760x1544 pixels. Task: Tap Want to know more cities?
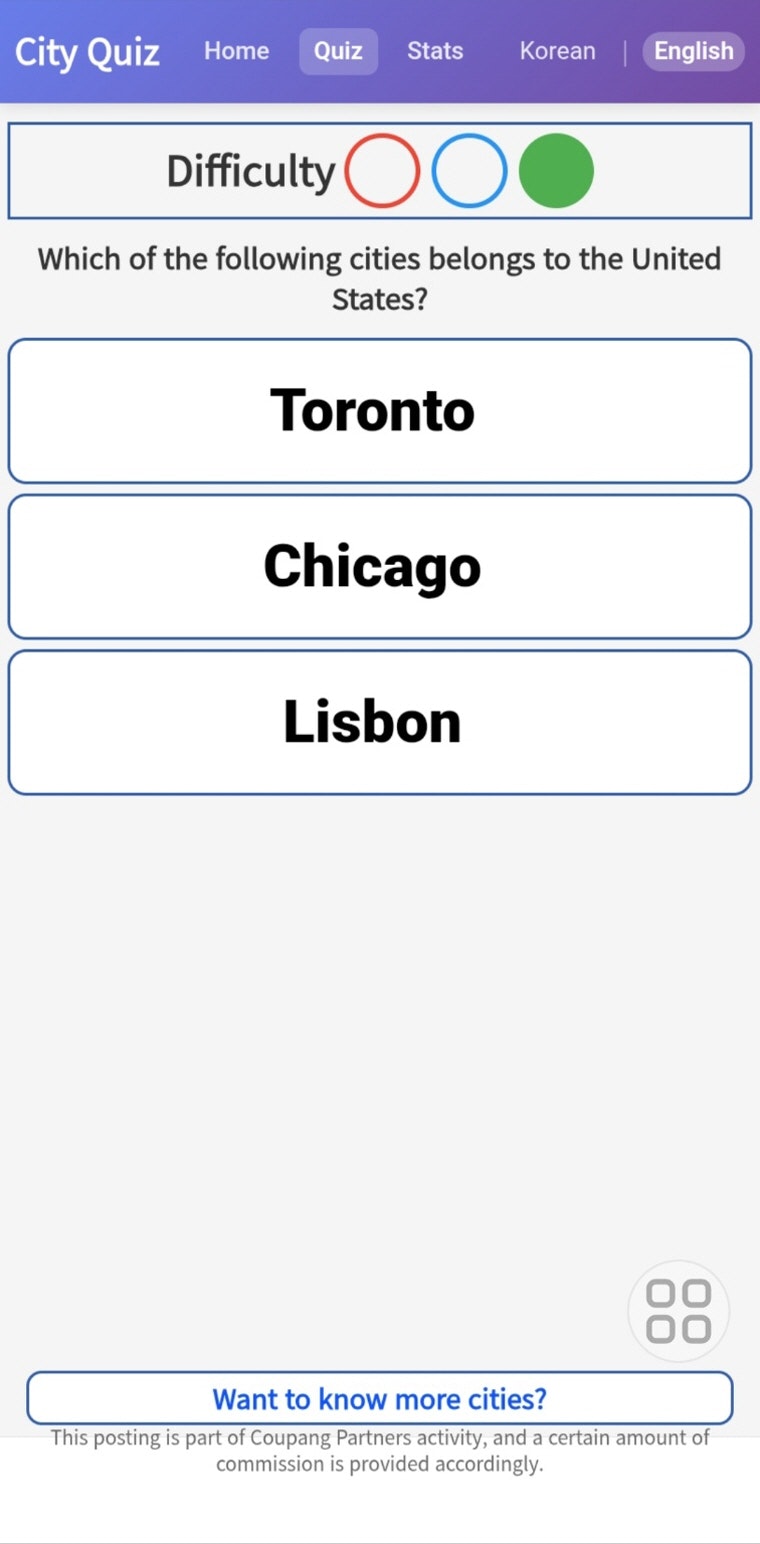point(380,1398)
